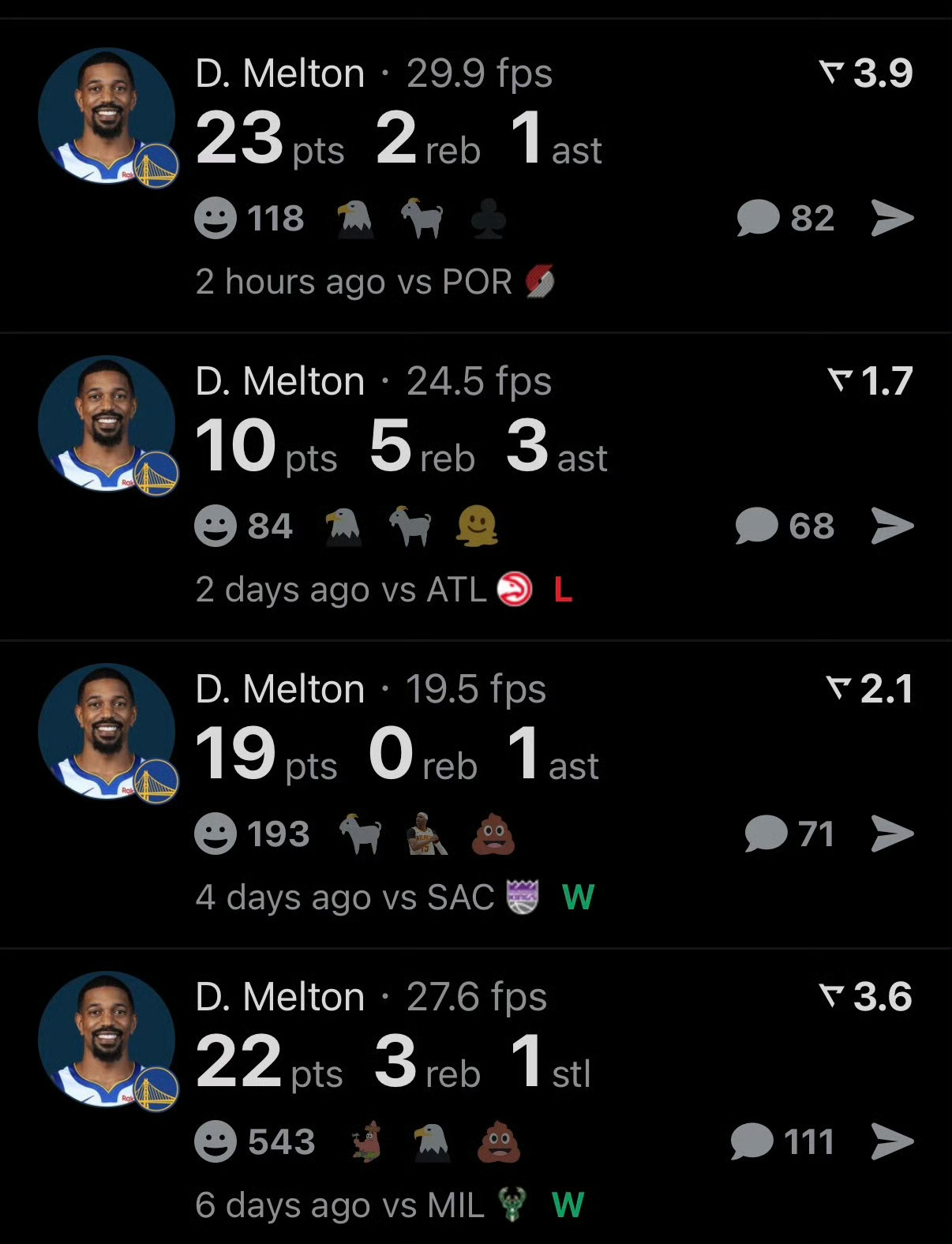Viewport: 952px width, 1244px height.
Task: Share the 22 pts game vs MIL
Action: pos(892,1141)
